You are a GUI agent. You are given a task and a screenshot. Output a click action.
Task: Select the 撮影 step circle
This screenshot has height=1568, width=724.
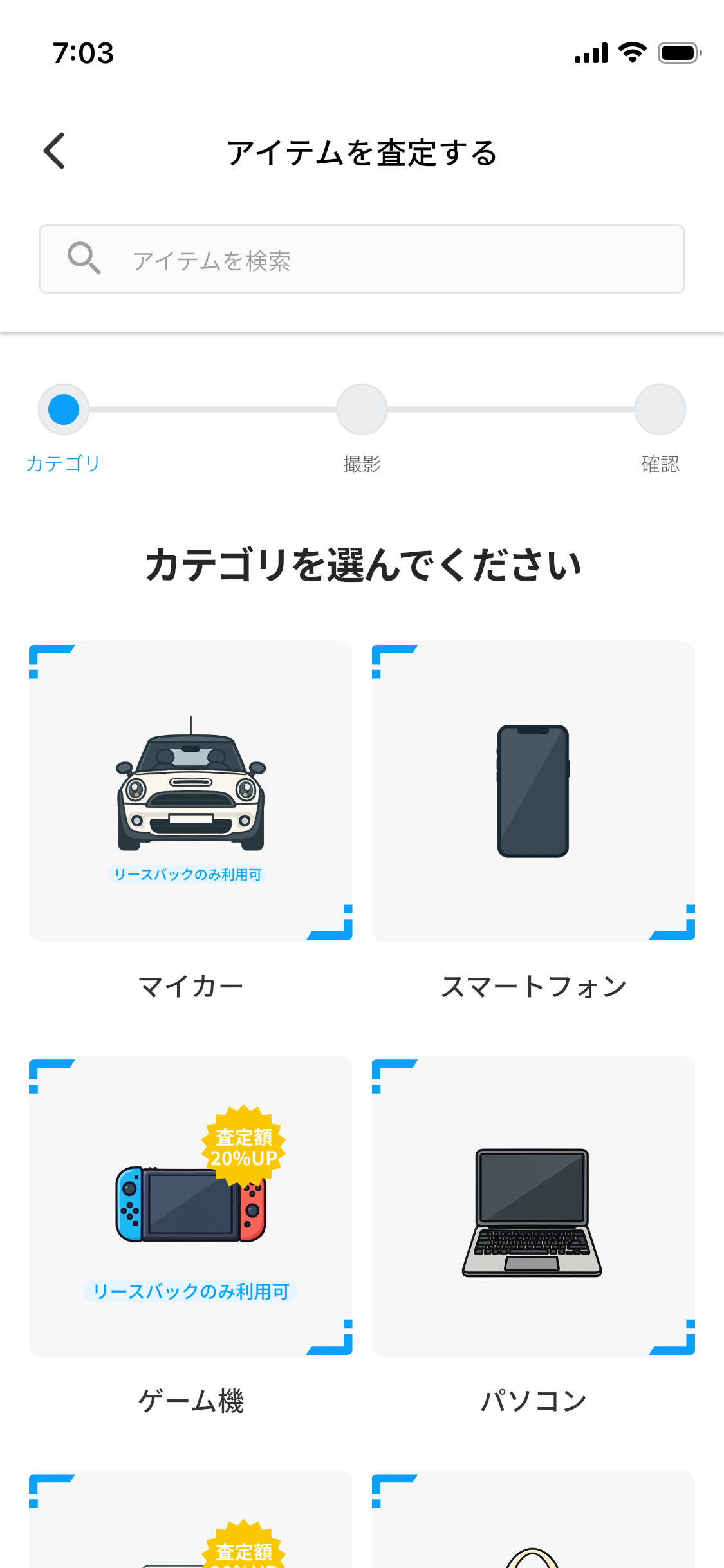pyautogui.click(x=362, y=409)
